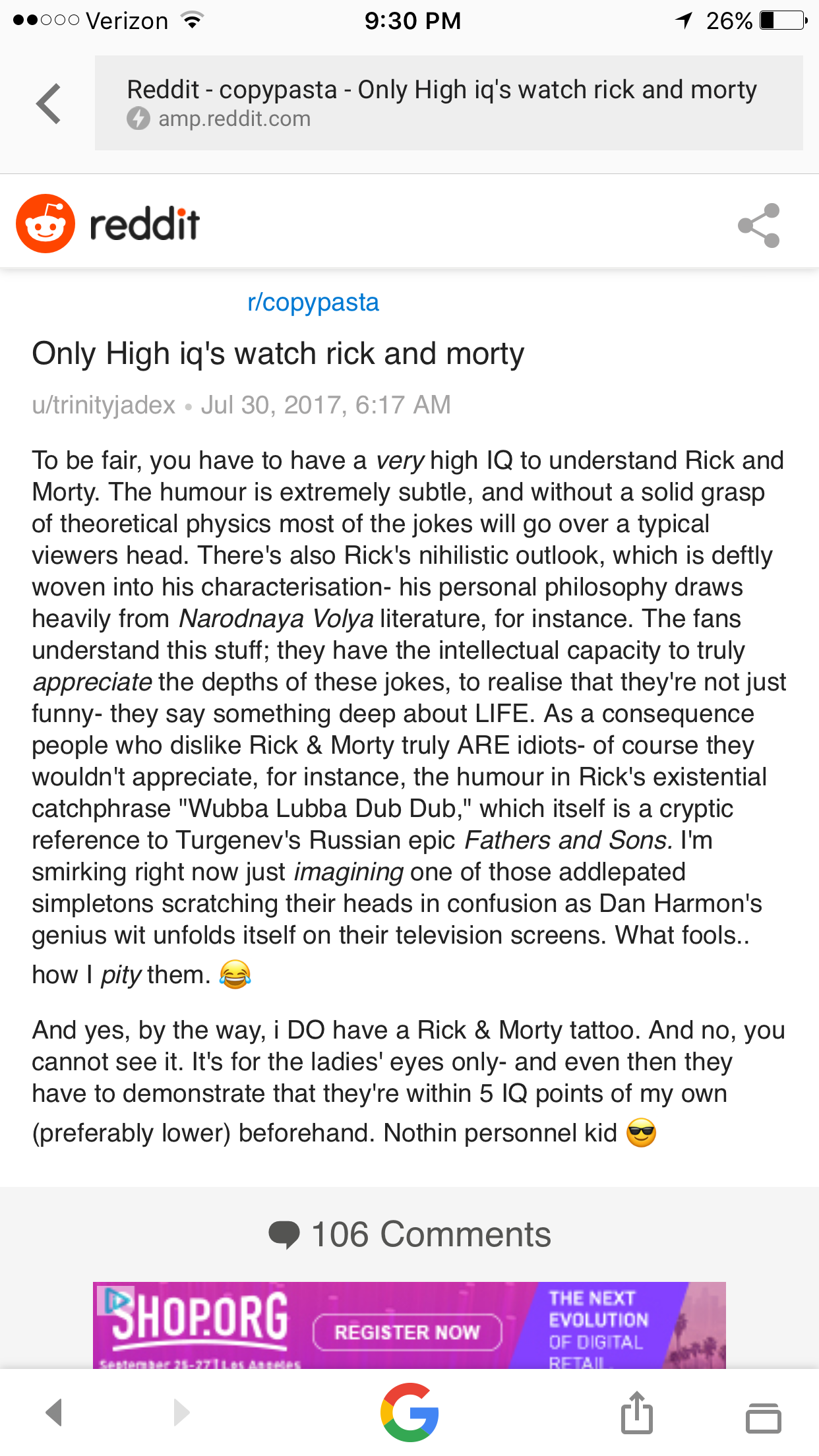Open the 106 Comments section
819x1456 pixels.
pyautogui.click(x=410, y=1234)
